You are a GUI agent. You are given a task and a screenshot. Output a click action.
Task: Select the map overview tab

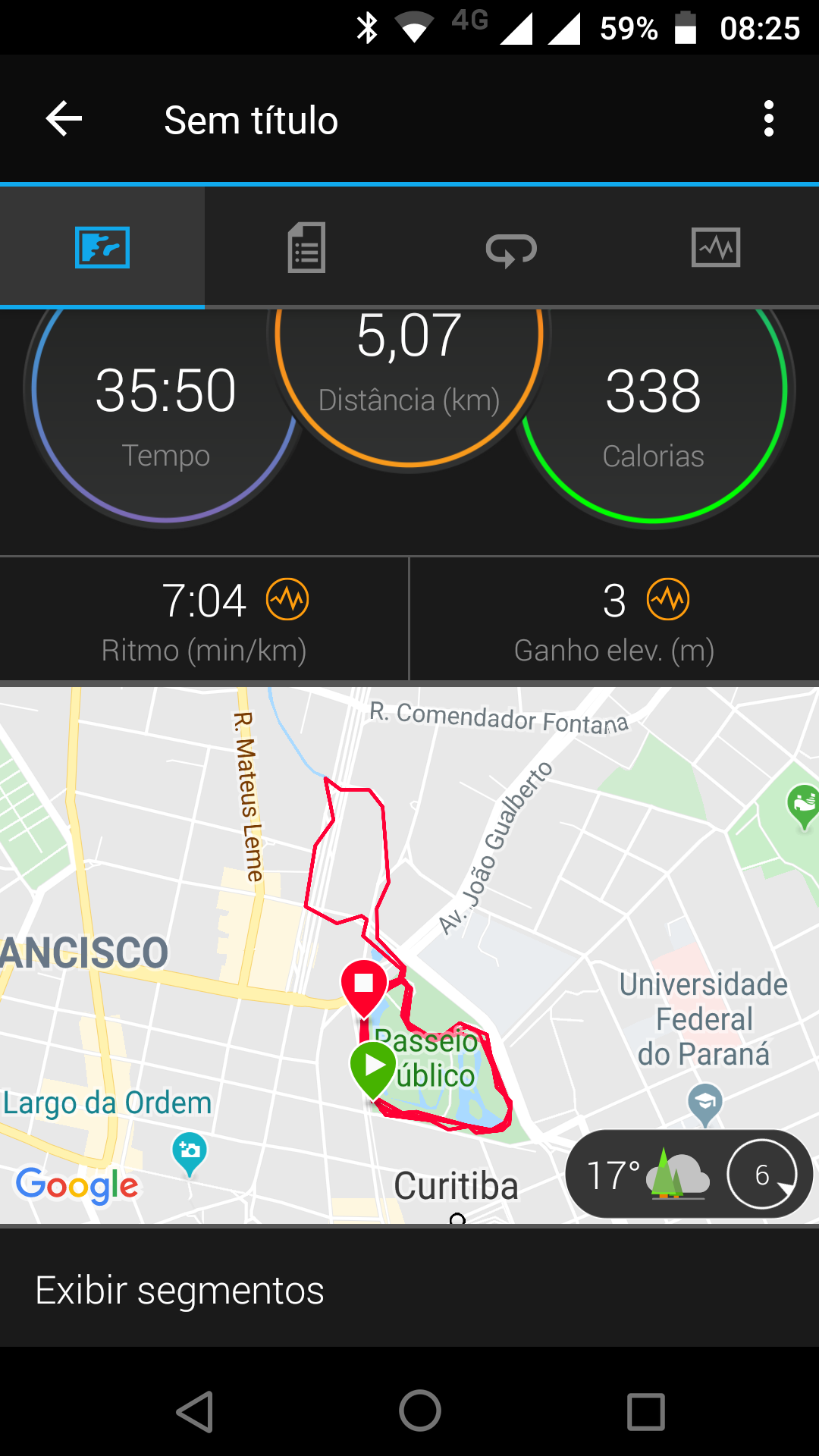tap(102, 247)
